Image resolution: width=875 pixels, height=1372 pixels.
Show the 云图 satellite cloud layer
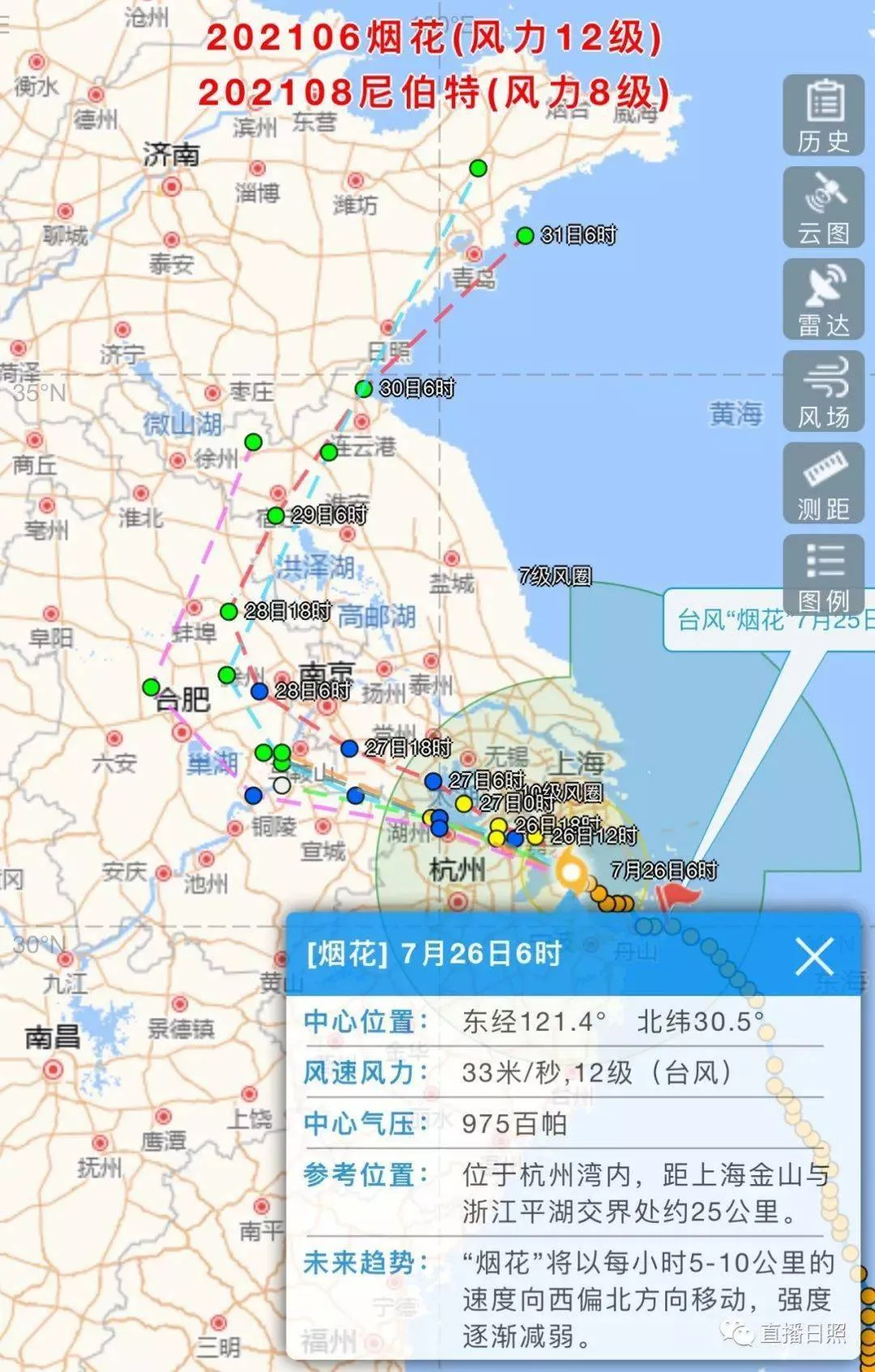point(823,207)
